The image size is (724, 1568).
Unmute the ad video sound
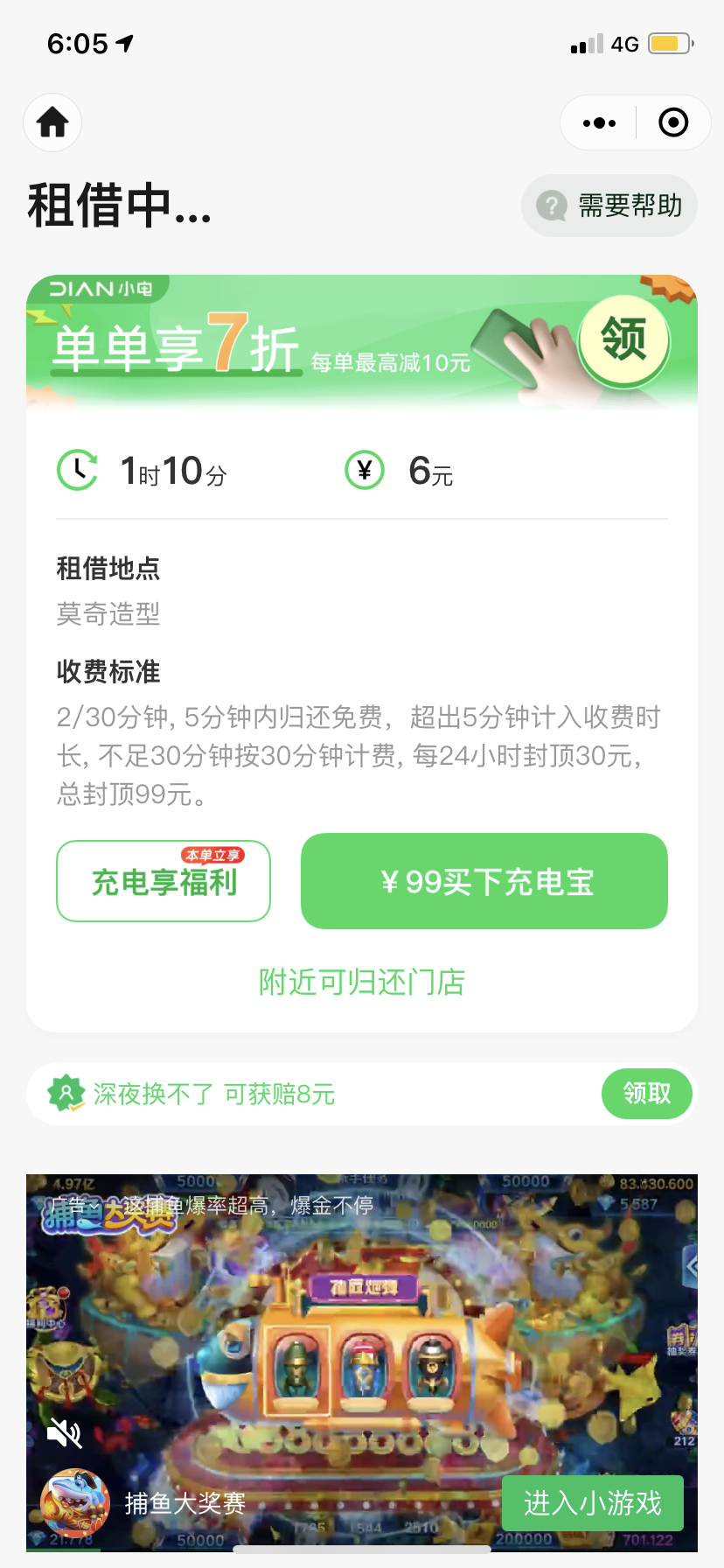coord(64,1433)
